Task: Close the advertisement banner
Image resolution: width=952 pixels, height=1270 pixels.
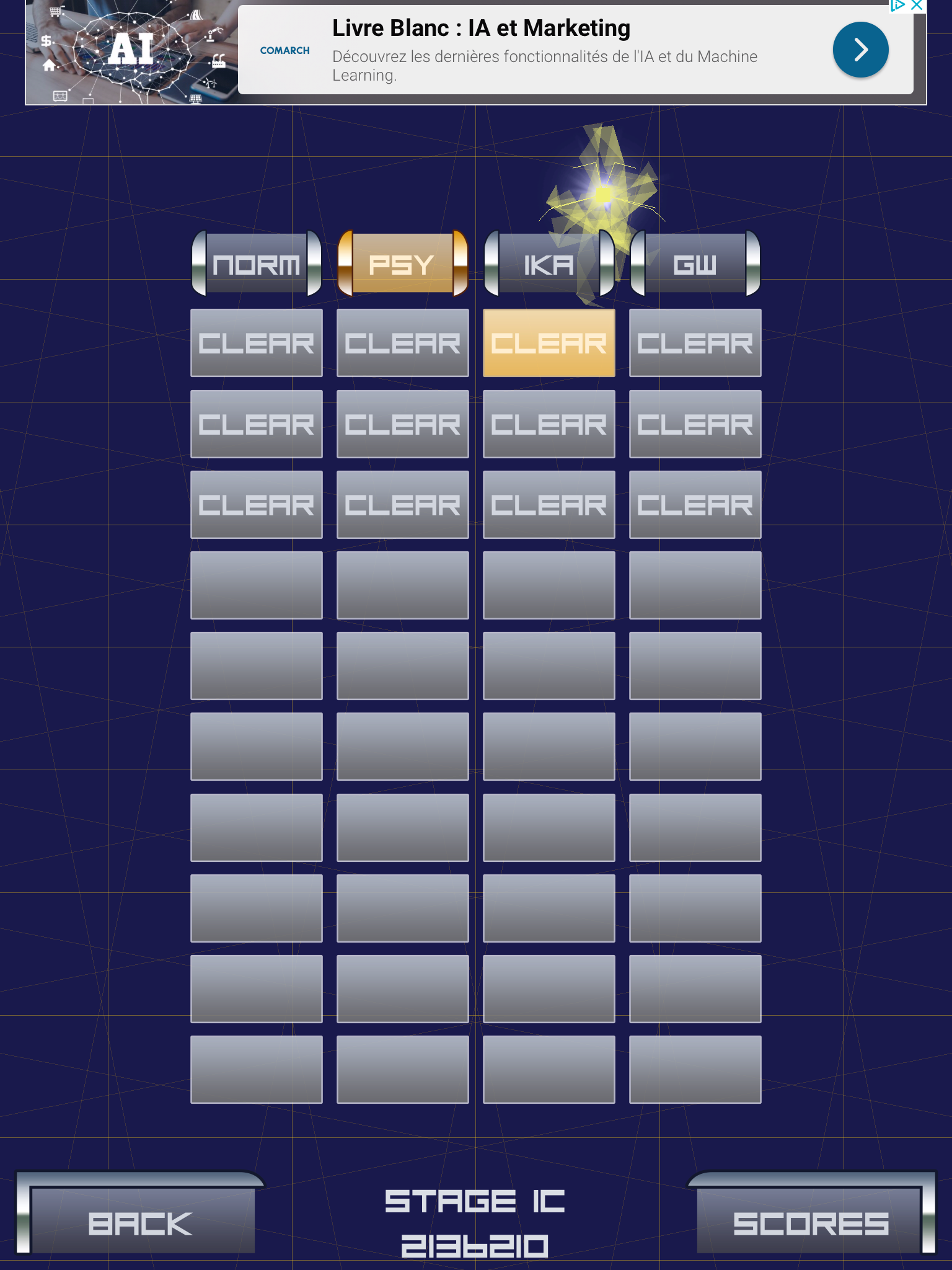Action: click(917, 6)
